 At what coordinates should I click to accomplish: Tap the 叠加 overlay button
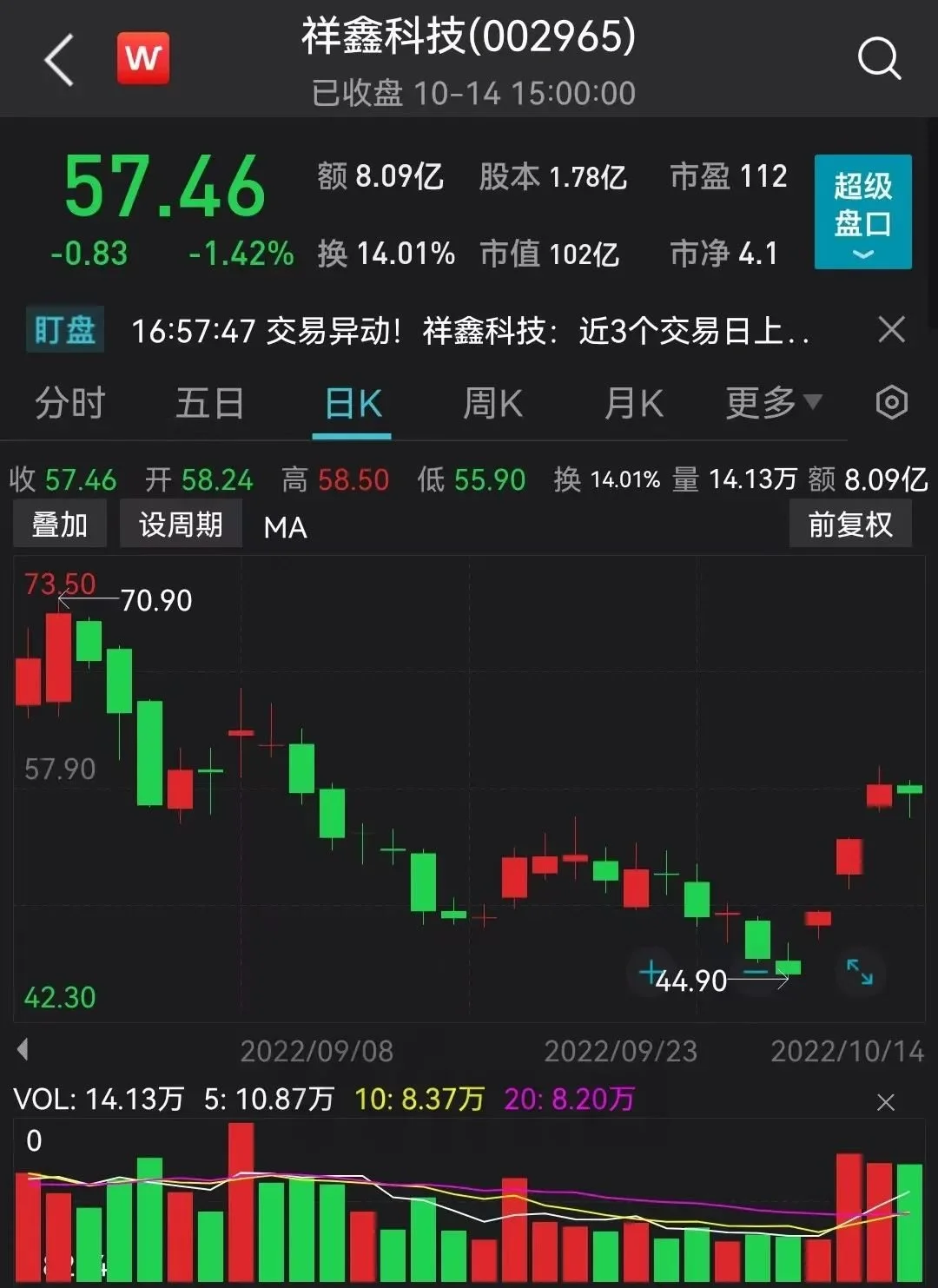[x=60, y=525]
